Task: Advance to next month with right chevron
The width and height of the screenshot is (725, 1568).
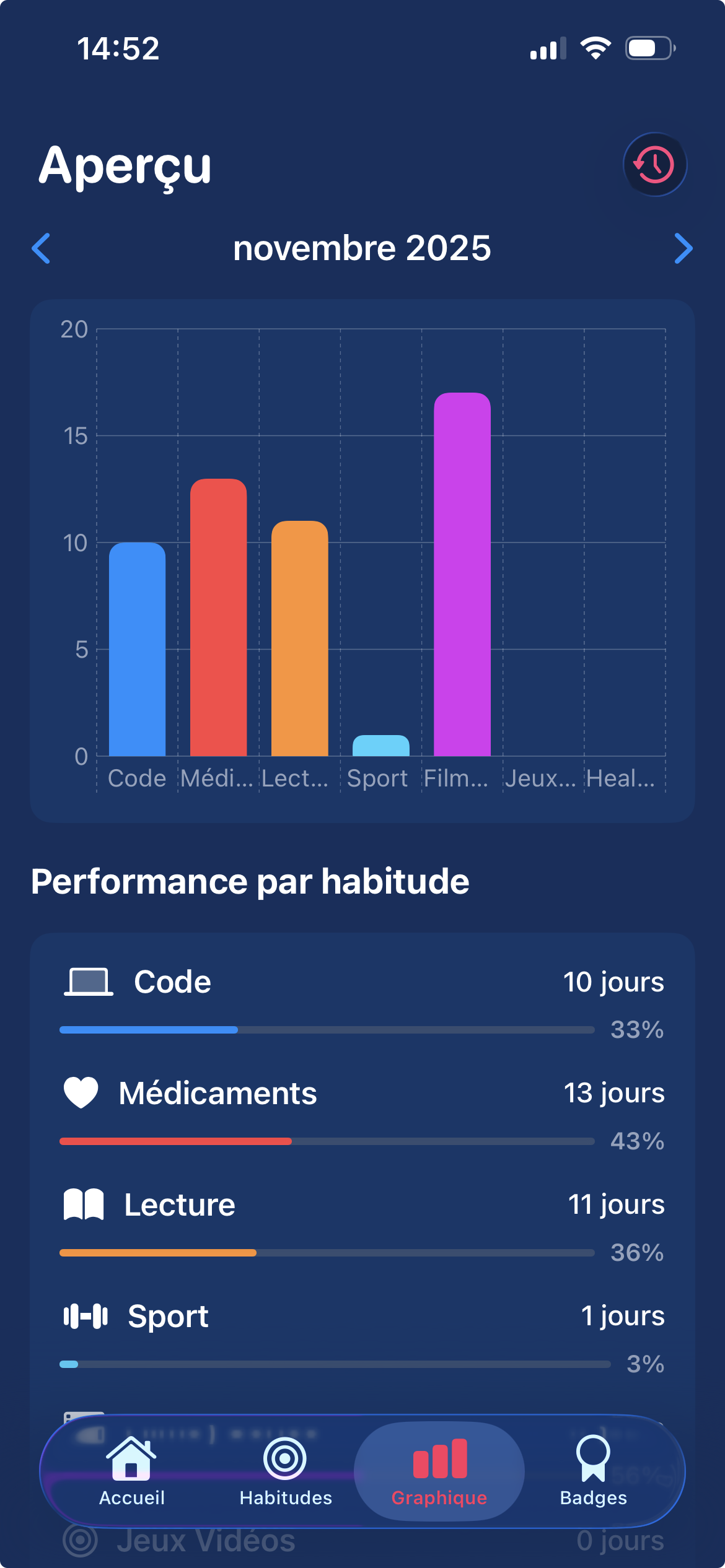Action: pos(683,249)
